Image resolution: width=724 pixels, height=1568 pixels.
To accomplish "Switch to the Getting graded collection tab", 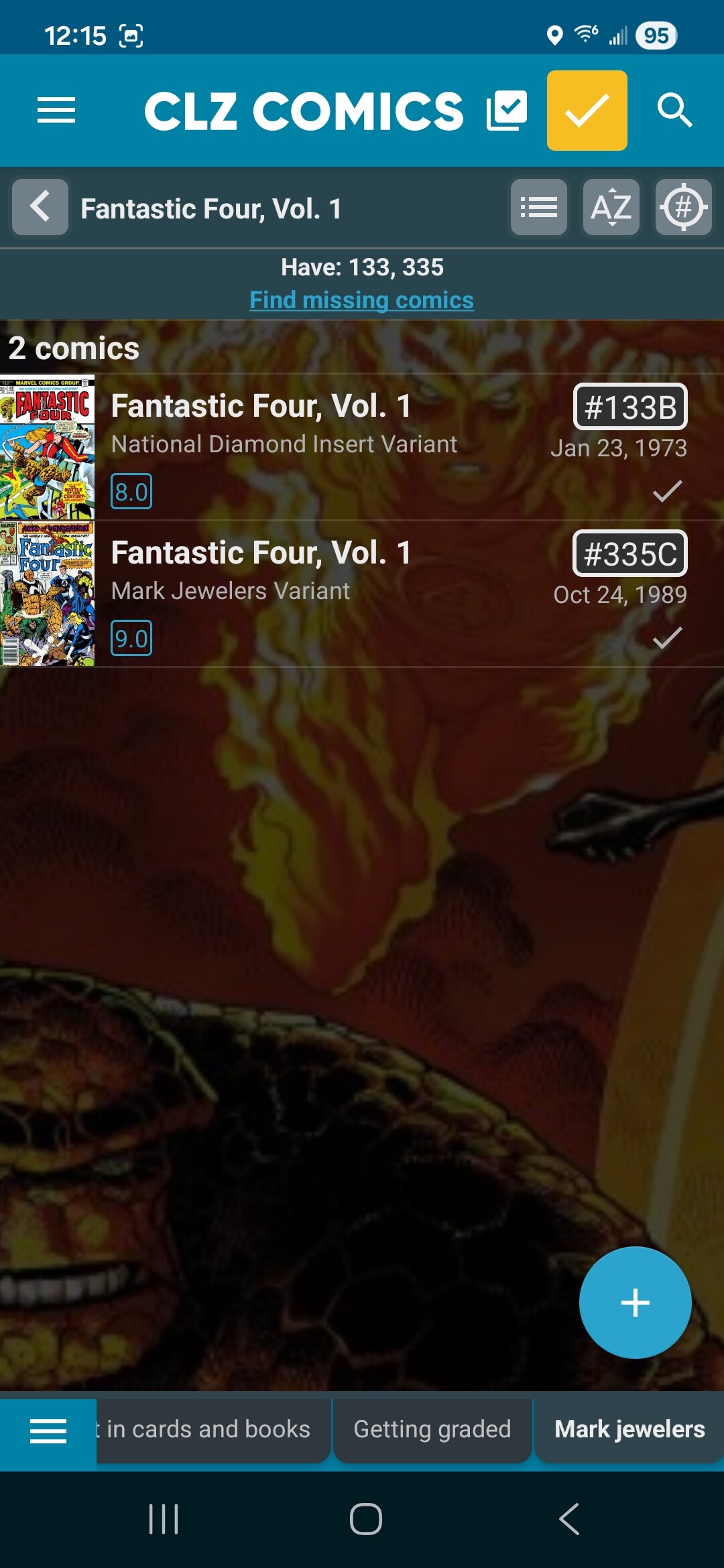I will tap(432, 1430).
